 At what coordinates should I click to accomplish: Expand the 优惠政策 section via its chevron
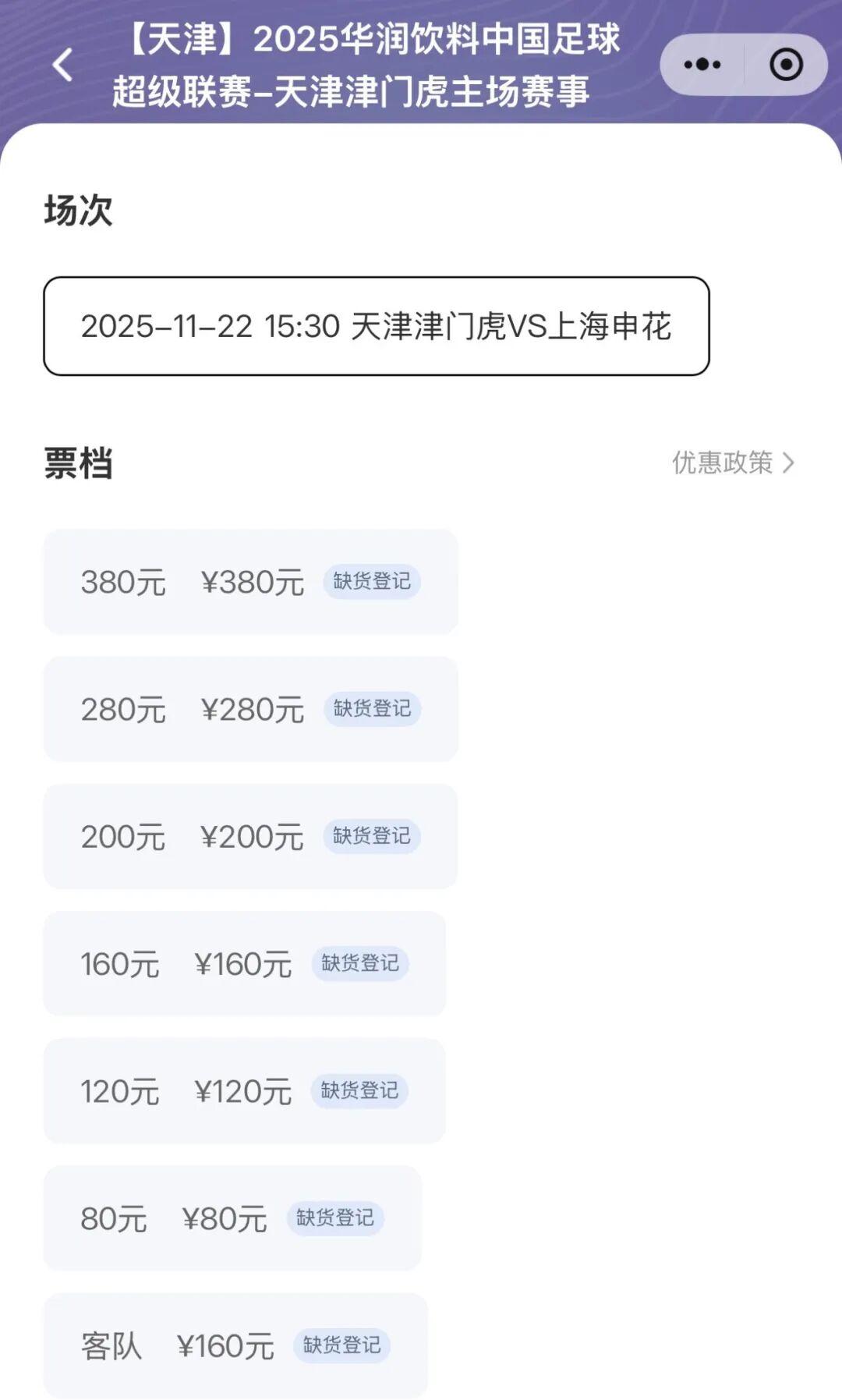790,463
